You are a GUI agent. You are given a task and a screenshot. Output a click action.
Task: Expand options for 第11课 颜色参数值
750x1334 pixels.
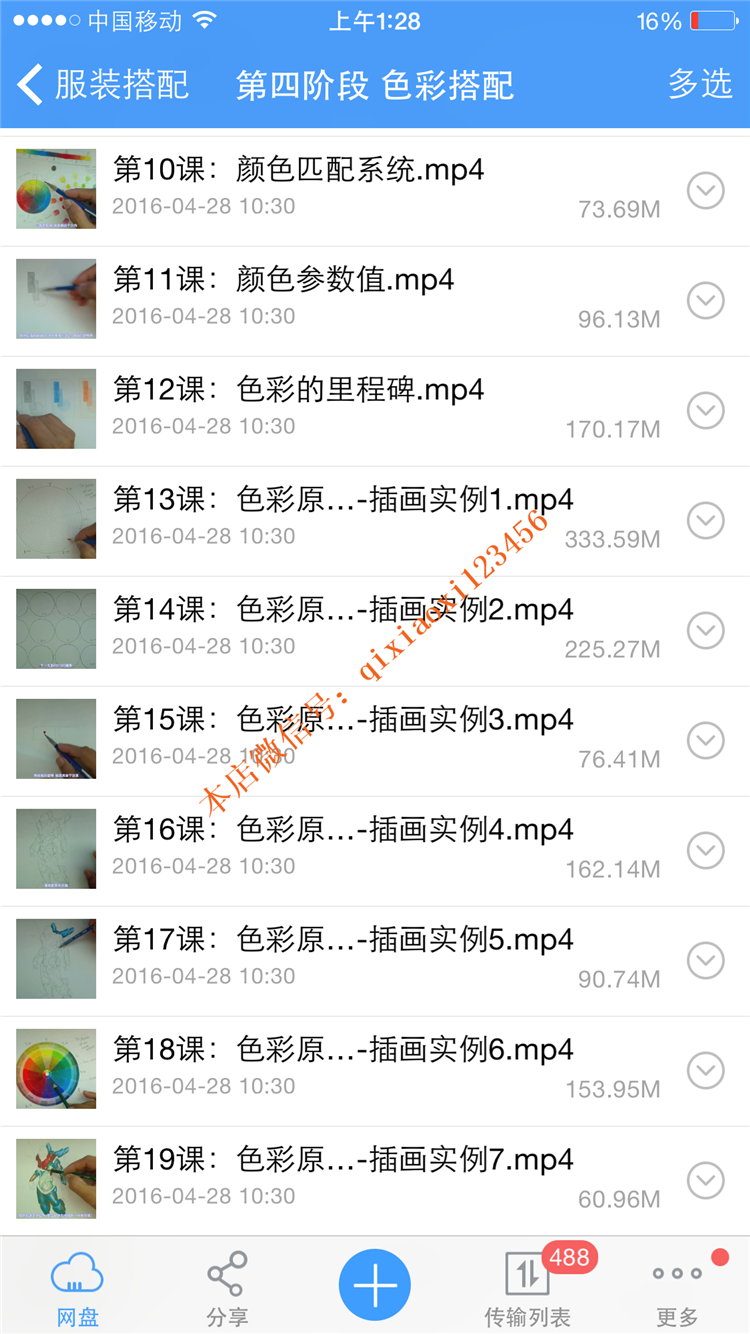[706, 300]
